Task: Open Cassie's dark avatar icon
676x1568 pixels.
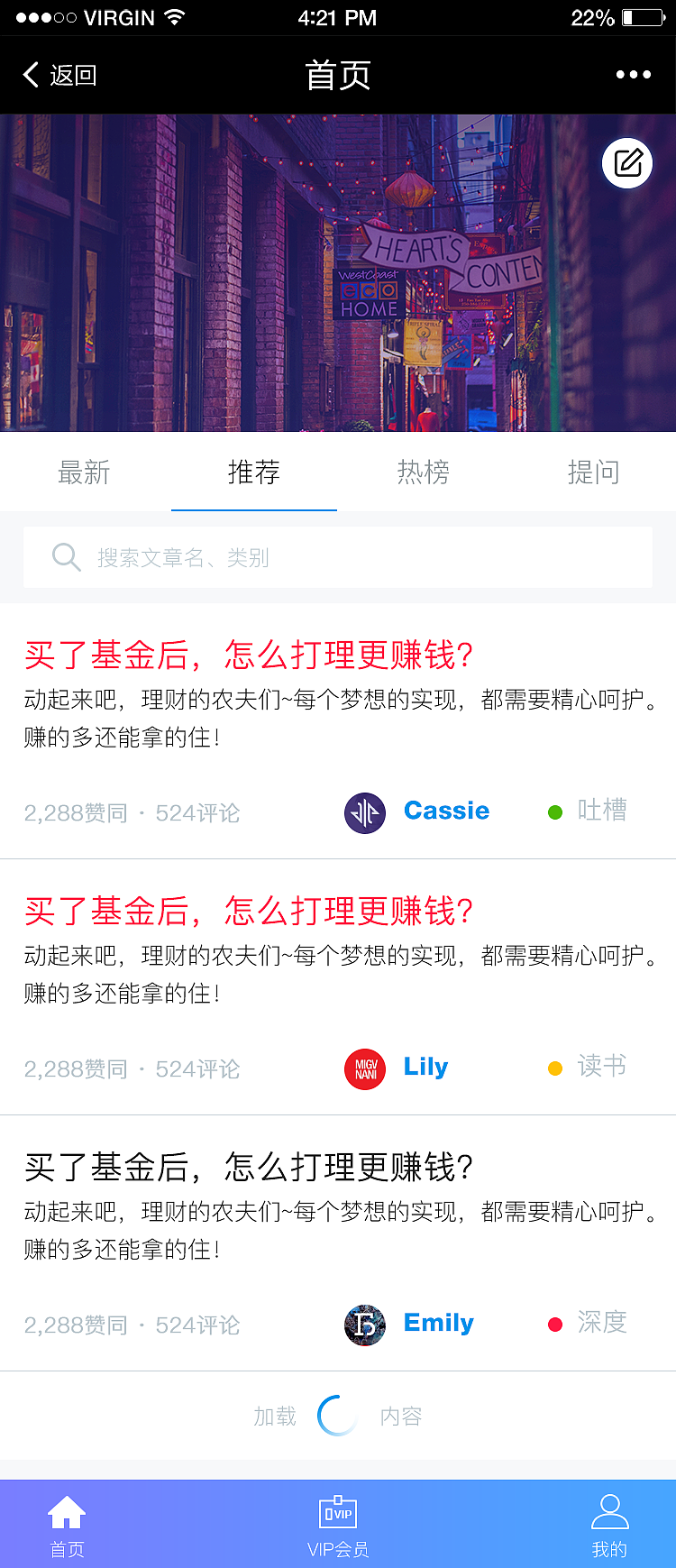Action: 364,812
